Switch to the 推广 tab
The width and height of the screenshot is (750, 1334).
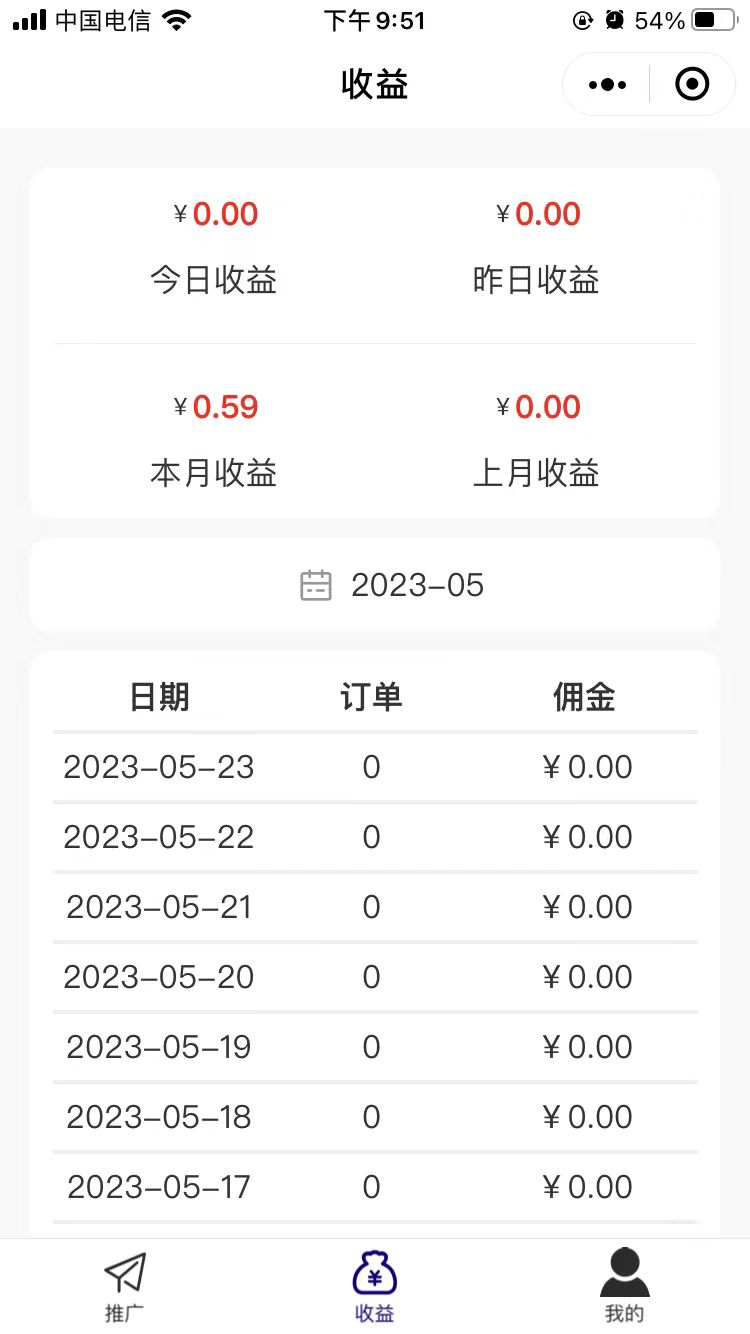(125, 1287)
